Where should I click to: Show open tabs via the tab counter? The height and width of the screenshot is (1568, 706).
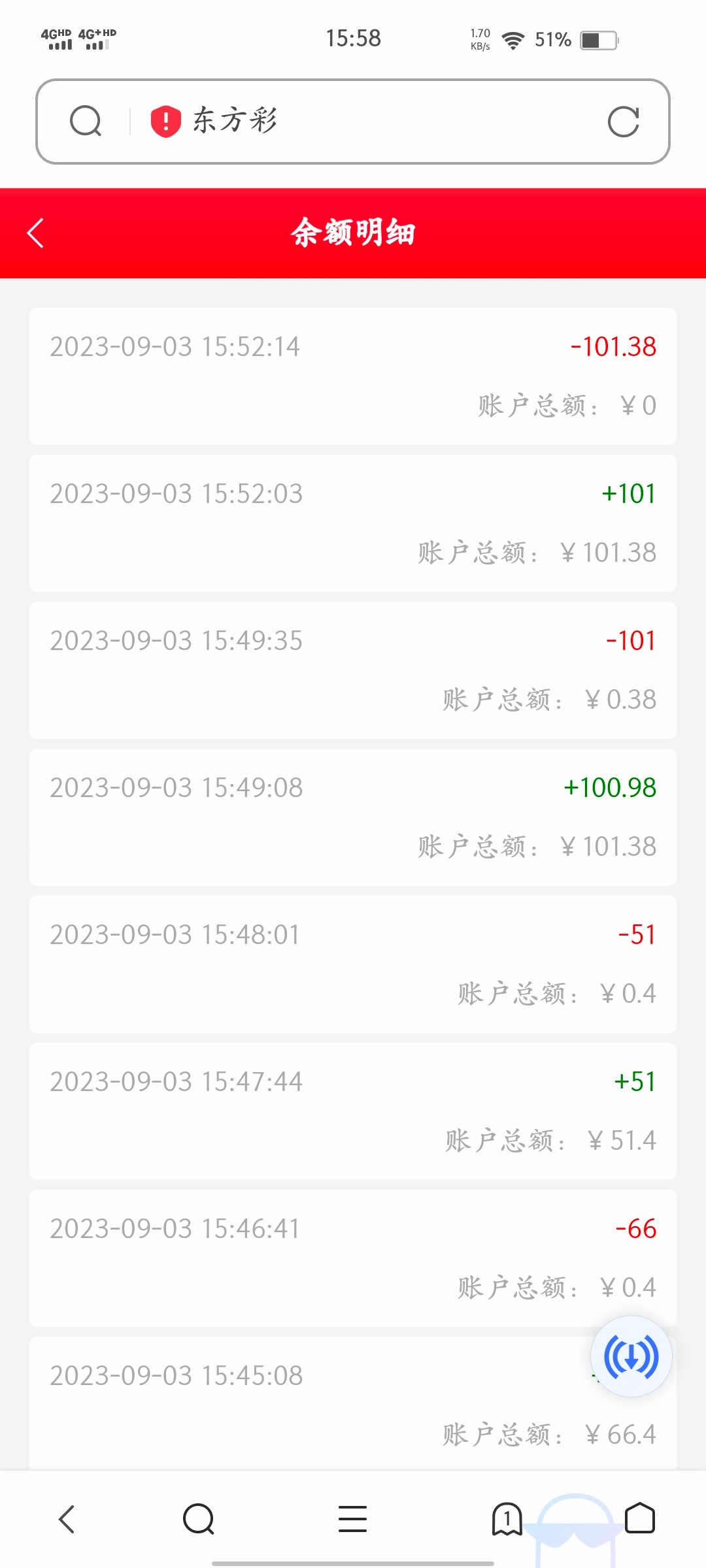click(x=507, y=1519)
